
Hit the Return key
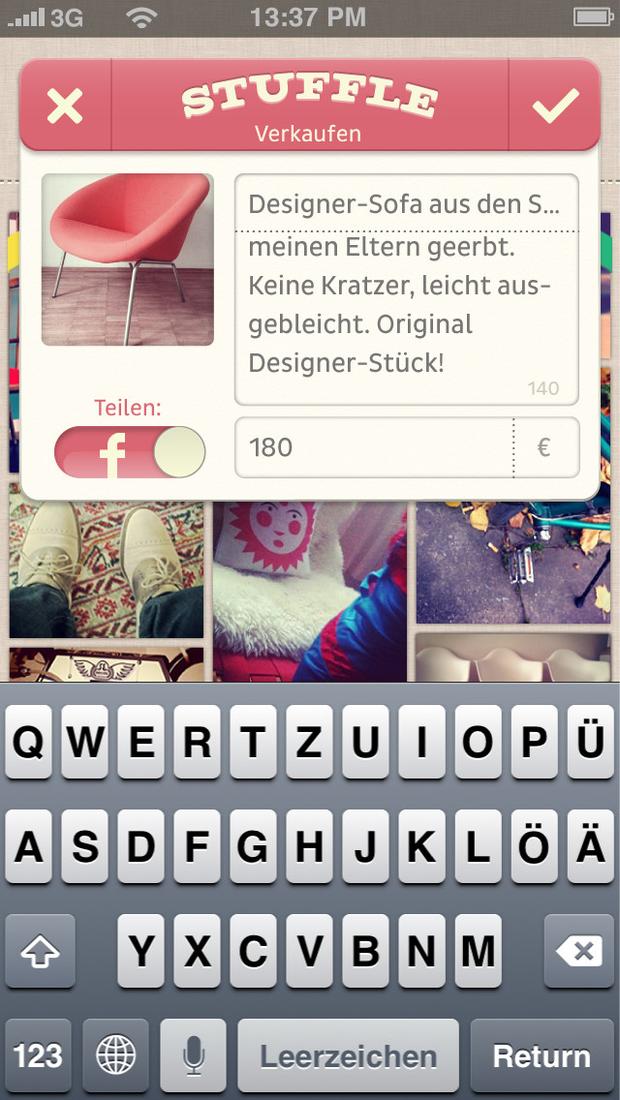[541, 1056]
